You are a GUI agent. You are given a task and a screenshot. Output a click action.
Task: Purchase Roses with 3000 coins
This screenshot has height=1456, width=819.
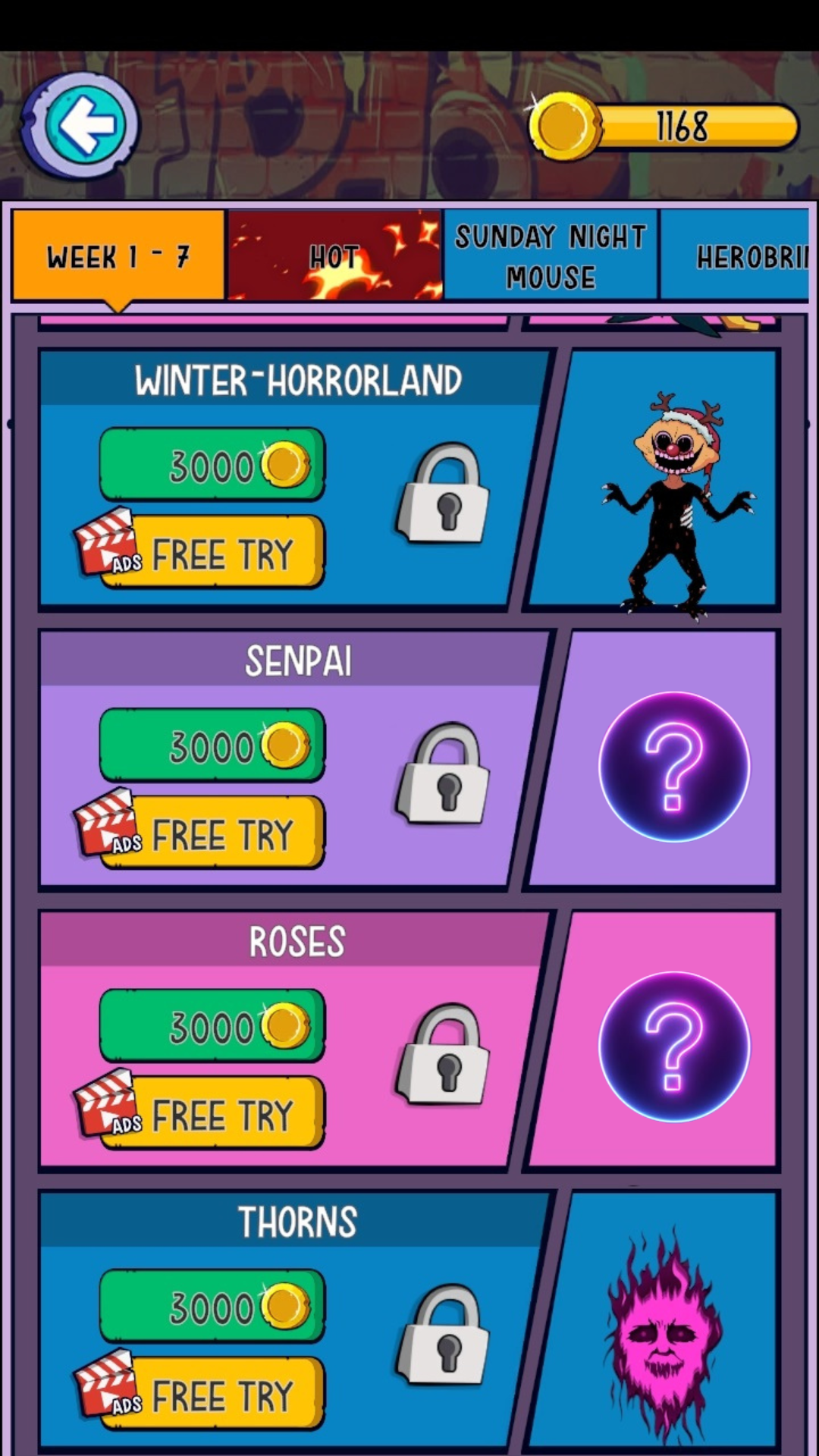coord(212,1026)
